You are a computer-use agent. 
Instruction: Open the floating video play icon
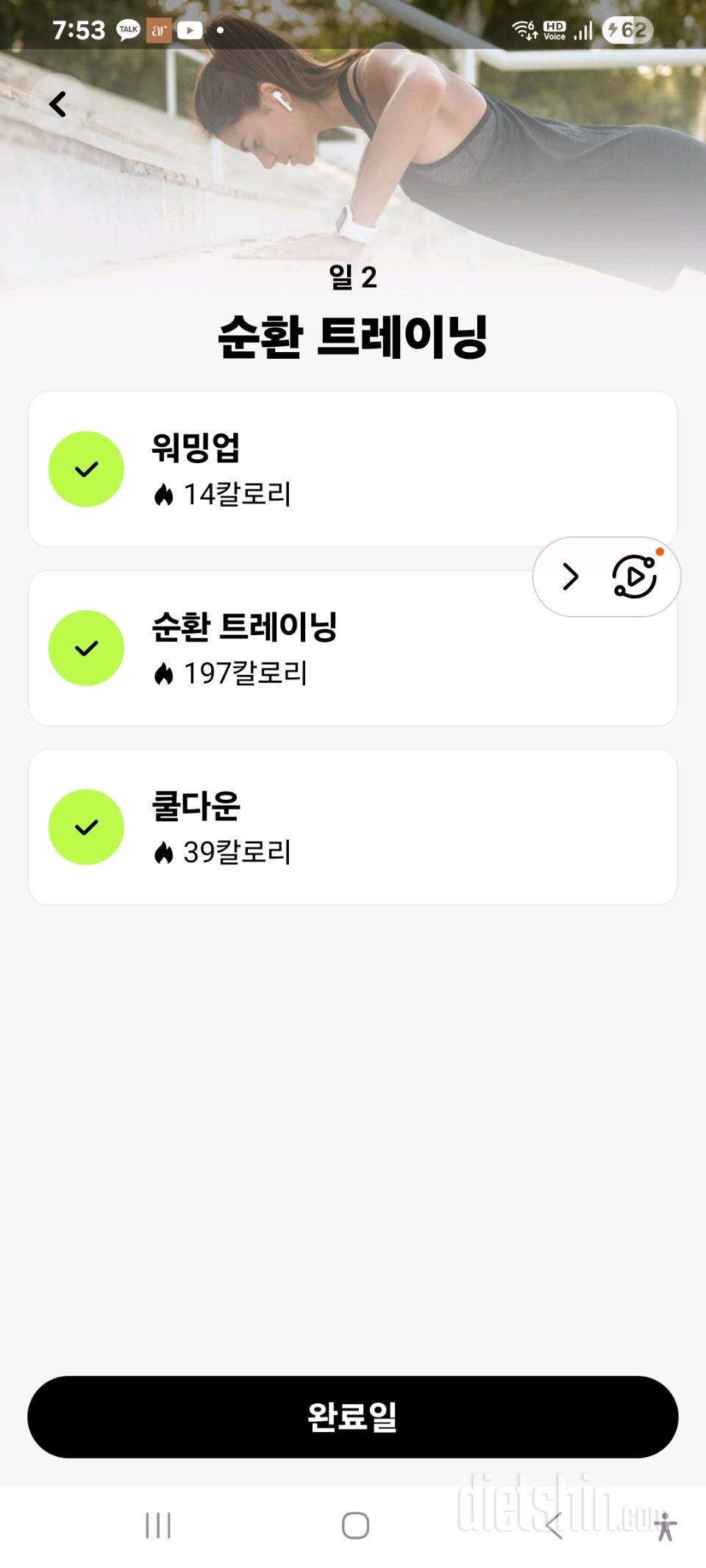tap(634, 577)
